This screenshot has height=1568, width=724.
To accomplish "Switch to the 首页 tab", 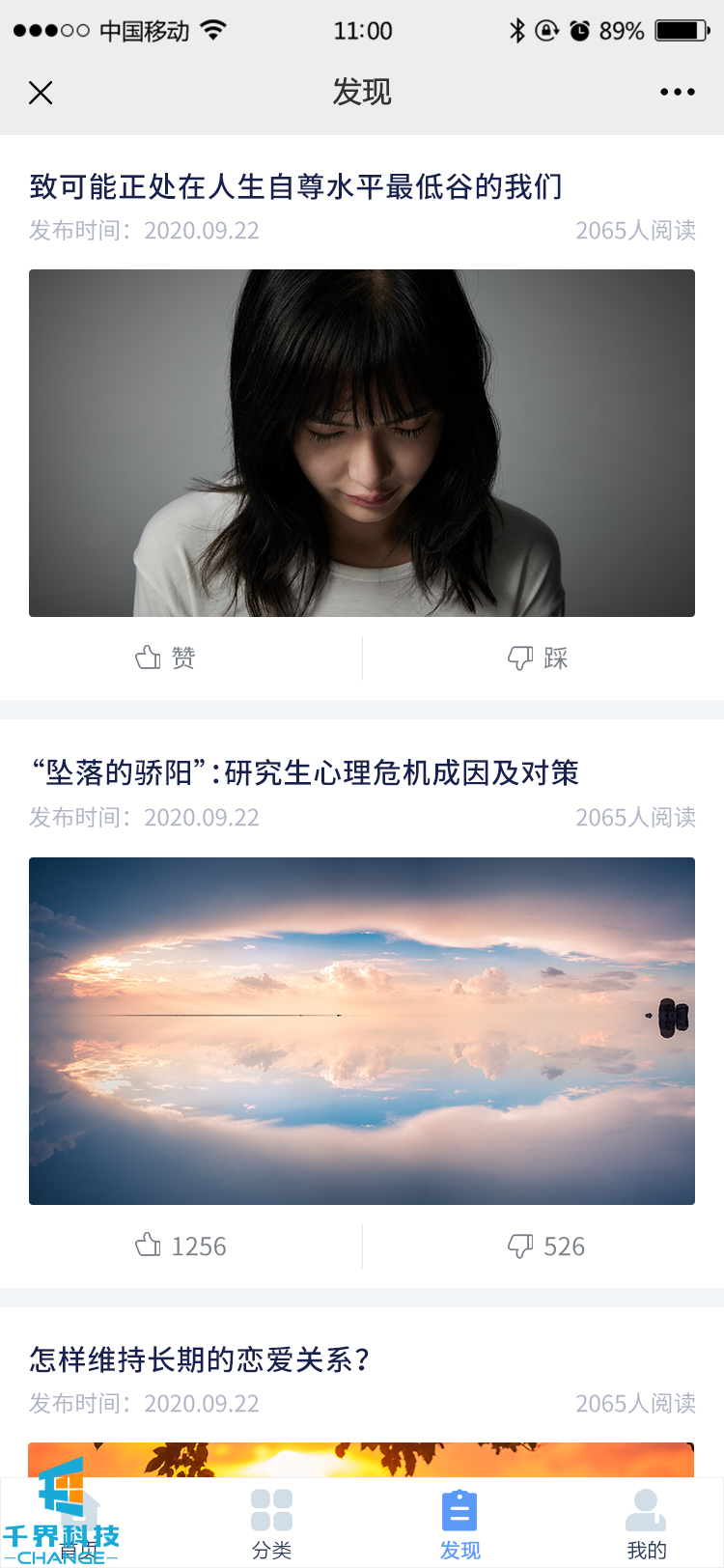I will 79,1524.
